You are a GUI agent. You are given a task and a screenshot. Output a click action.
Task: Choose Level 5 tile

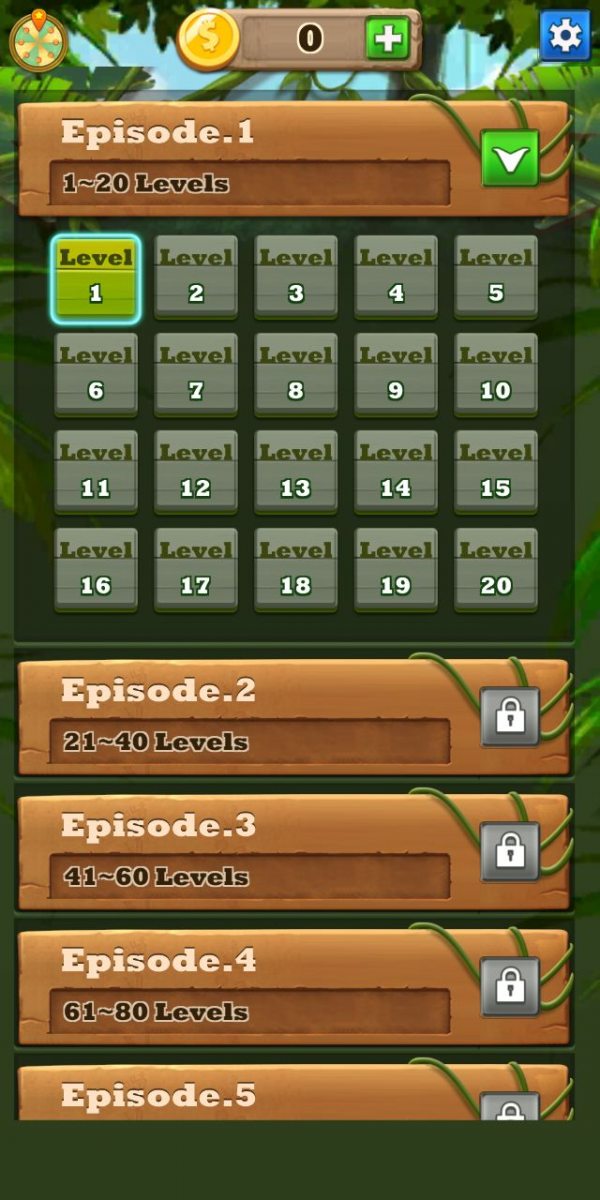pos(496,278)
